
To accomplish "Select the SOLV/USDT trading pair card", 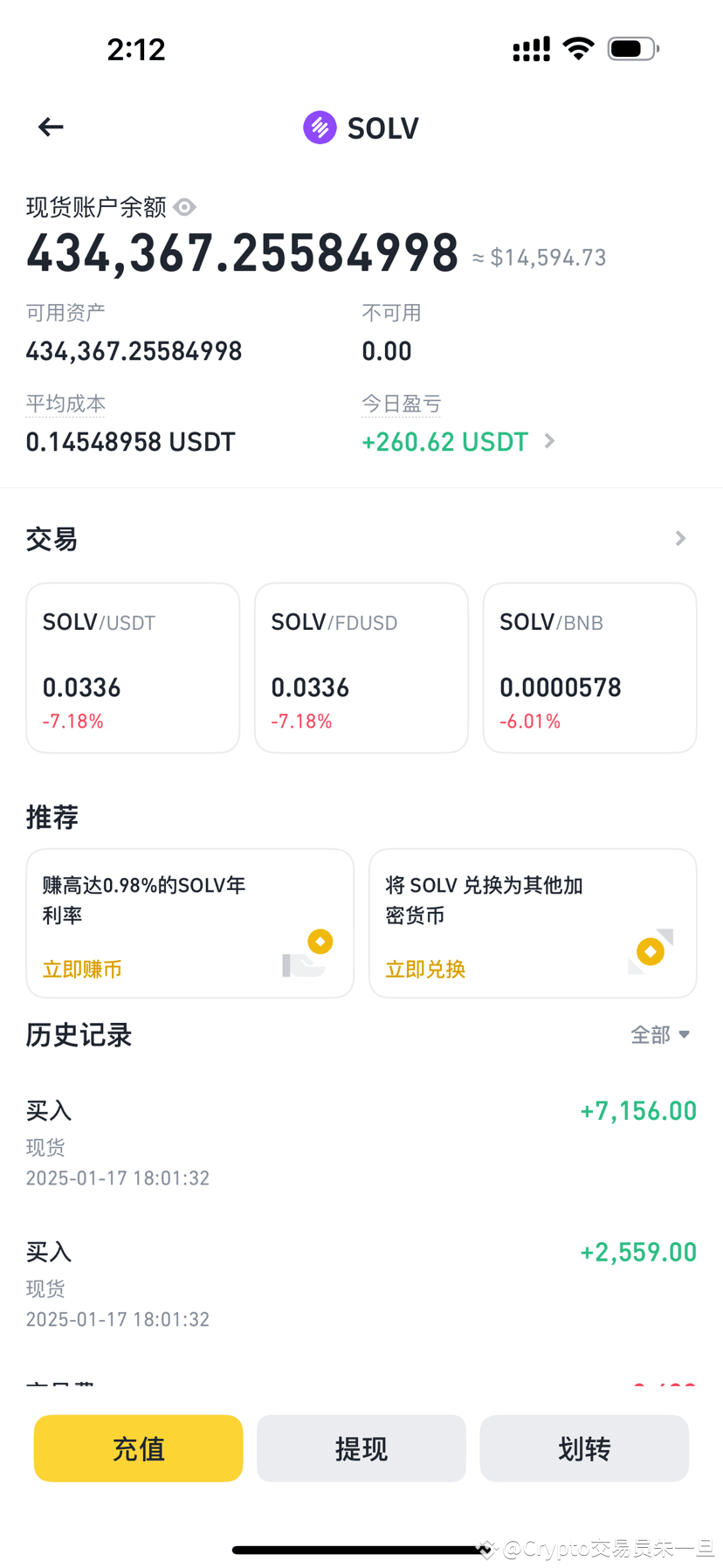I will [x=132, y=667].
